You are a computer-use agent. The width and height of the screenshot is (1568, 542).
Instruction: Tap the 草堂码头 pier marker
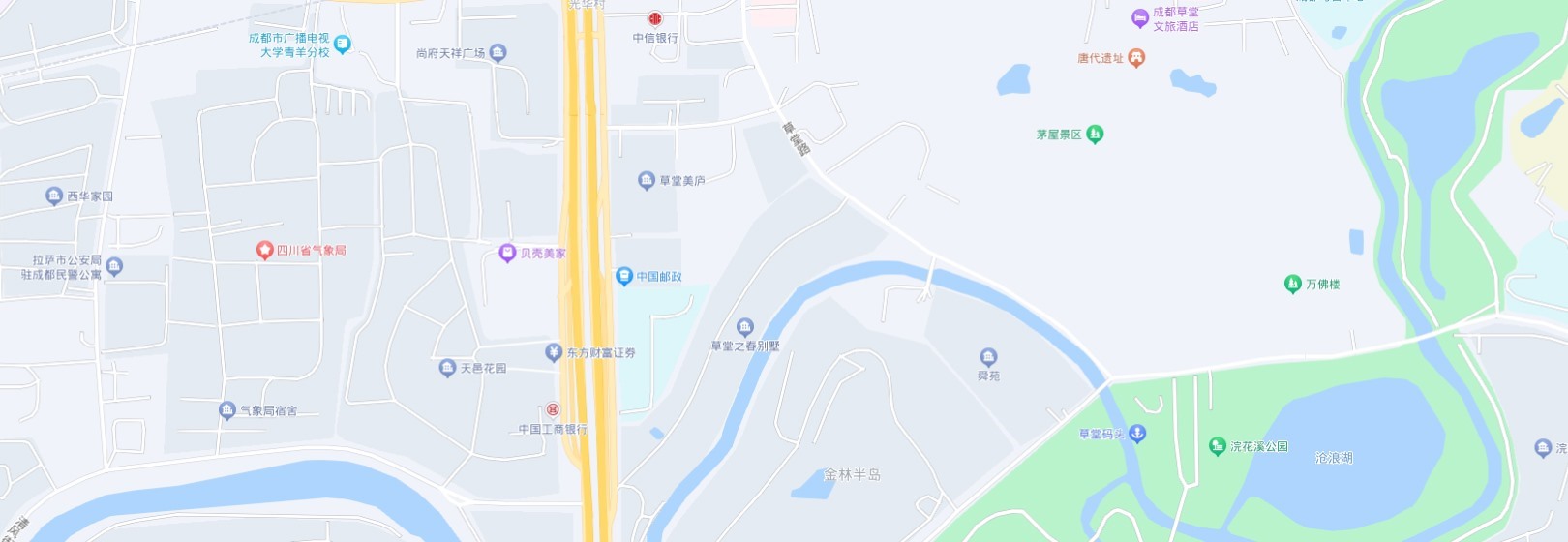click(1137, 434)
